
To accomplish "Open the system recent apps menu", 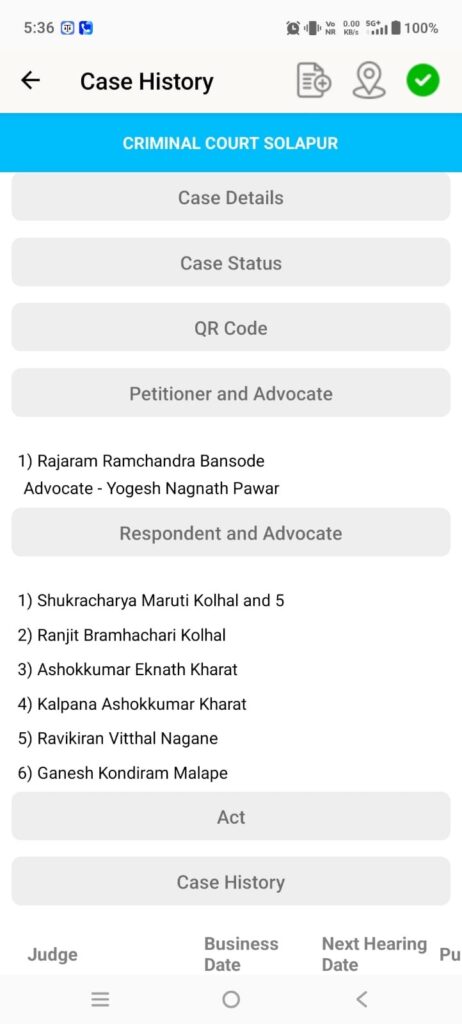I will click(100, 999).
